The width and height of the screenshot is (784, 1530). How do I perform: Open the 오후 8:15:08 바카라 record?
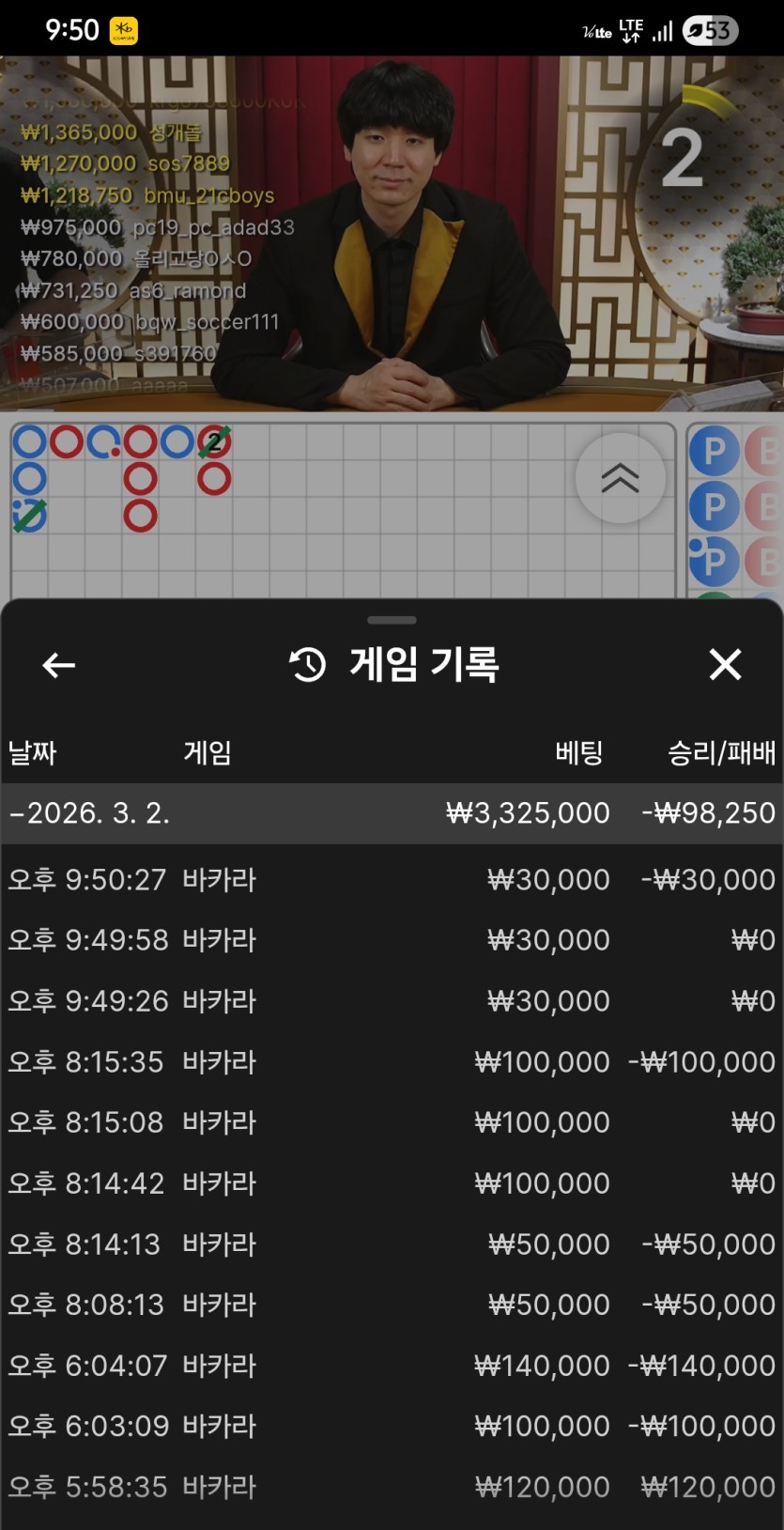(x=392, y=1122)
